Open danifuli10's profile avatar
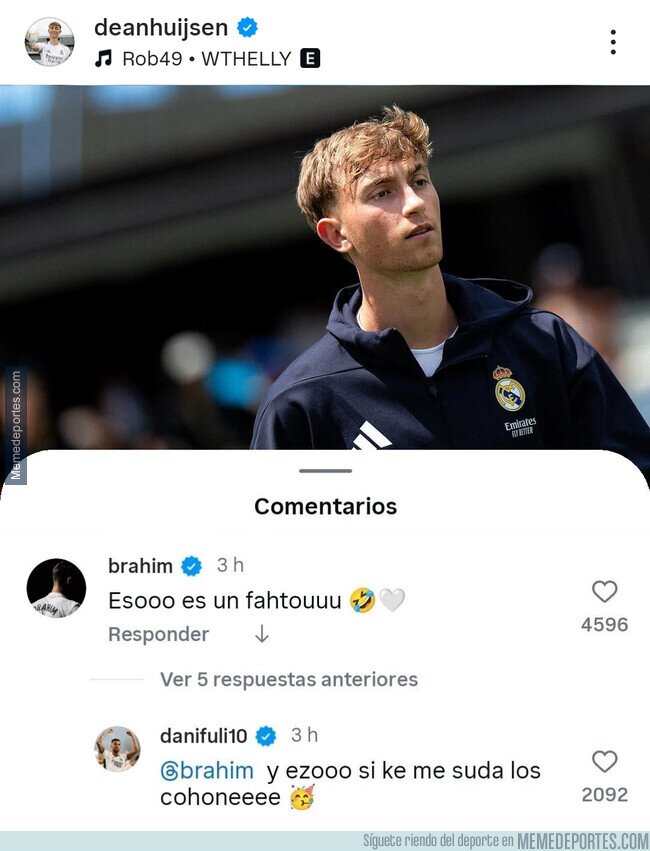This screenshot has height=851, width=650. tap(118, 748)
